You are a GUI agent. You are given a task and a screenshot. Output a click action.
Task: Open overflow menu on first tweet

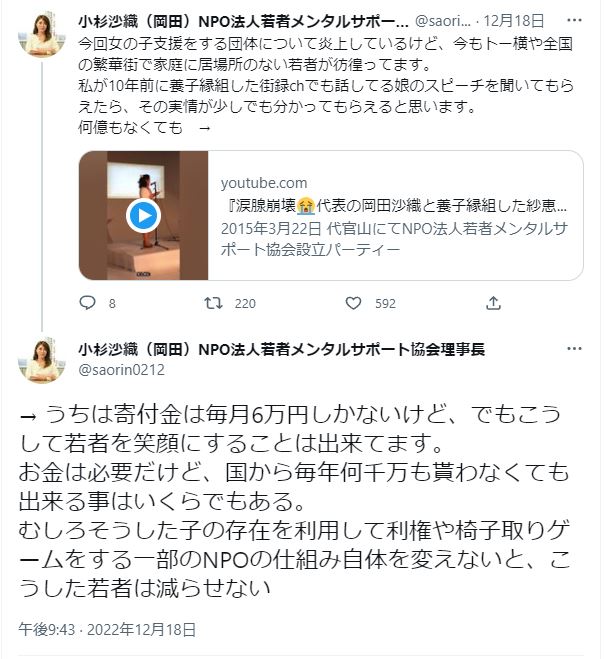coord(573,21)
